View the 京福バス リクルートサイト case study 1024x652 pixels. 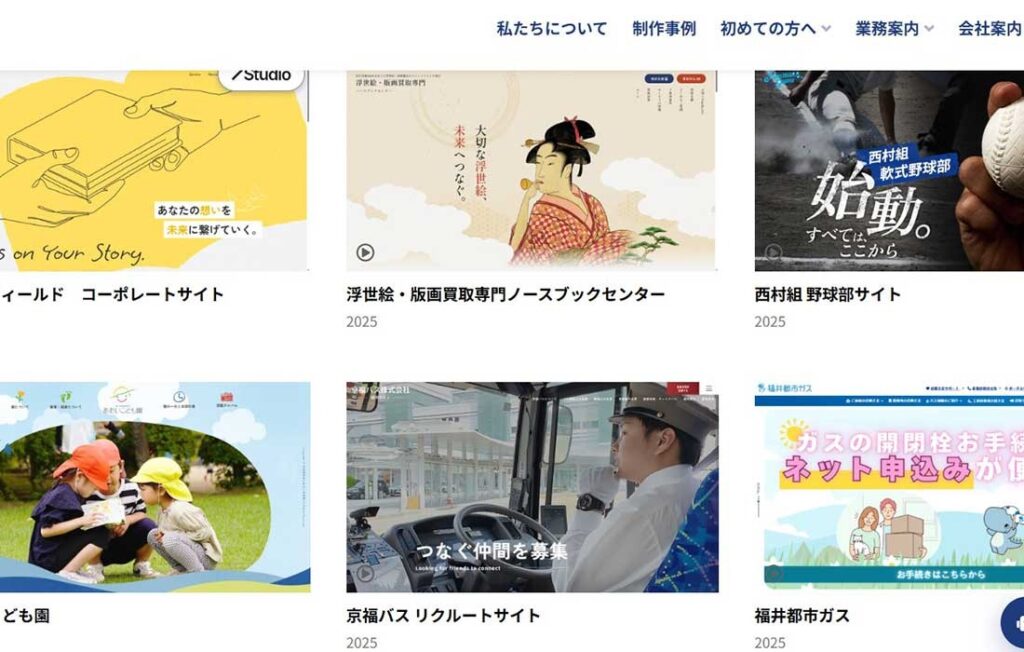531,487
